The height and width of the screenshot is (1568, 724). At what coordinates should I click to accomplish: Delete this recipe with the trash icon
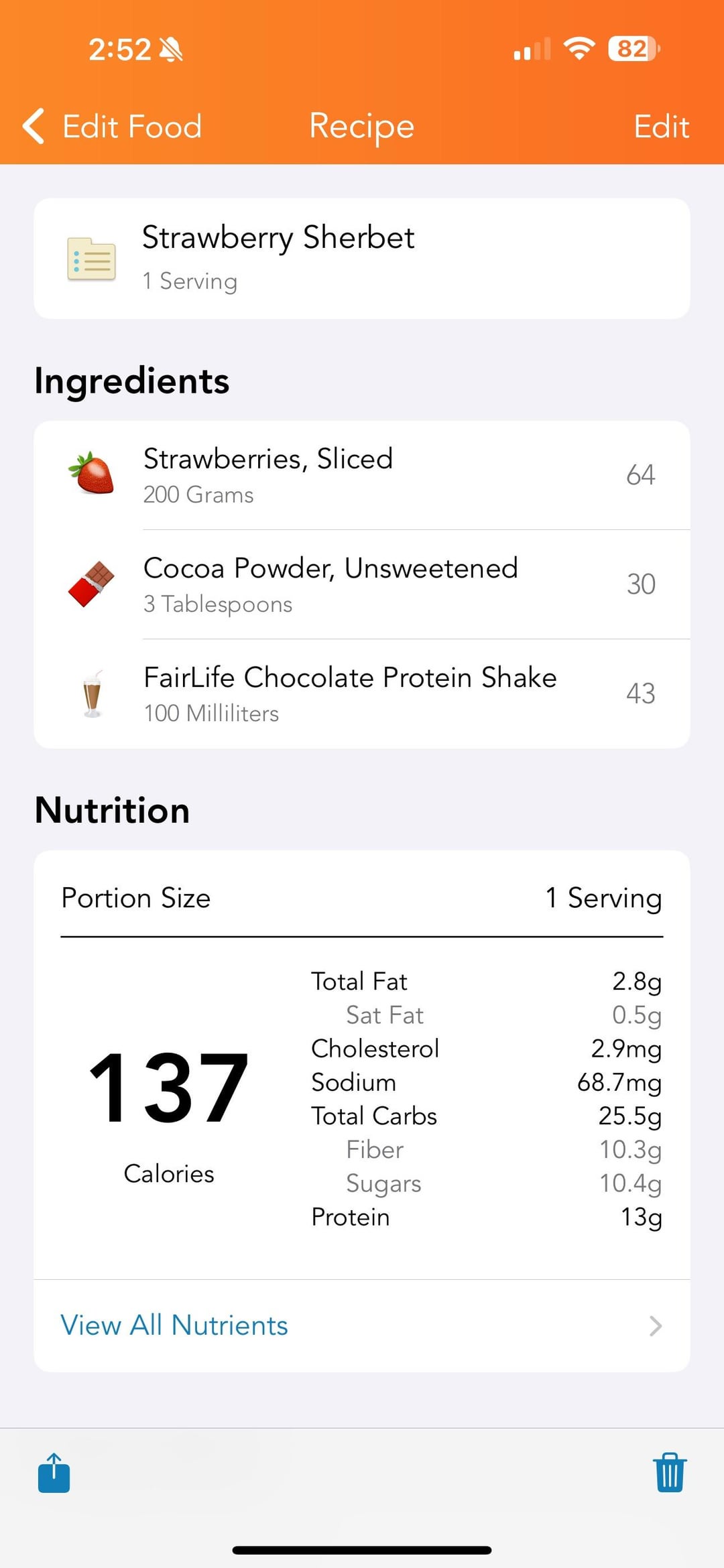pyautogui.click(x=669, y=1473)
